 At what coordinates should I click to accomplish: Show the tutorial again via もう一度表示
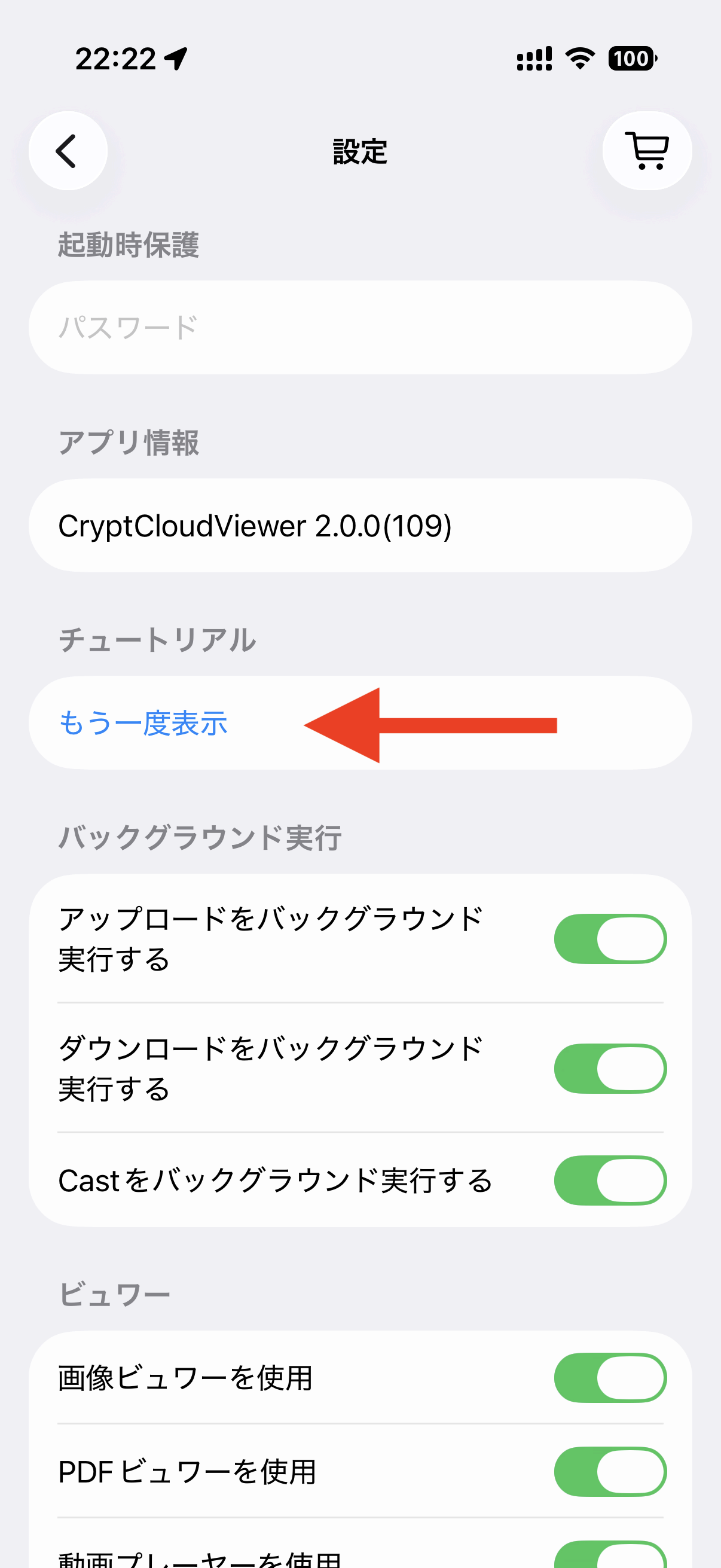pyautogui.click(x=143, y=723)
